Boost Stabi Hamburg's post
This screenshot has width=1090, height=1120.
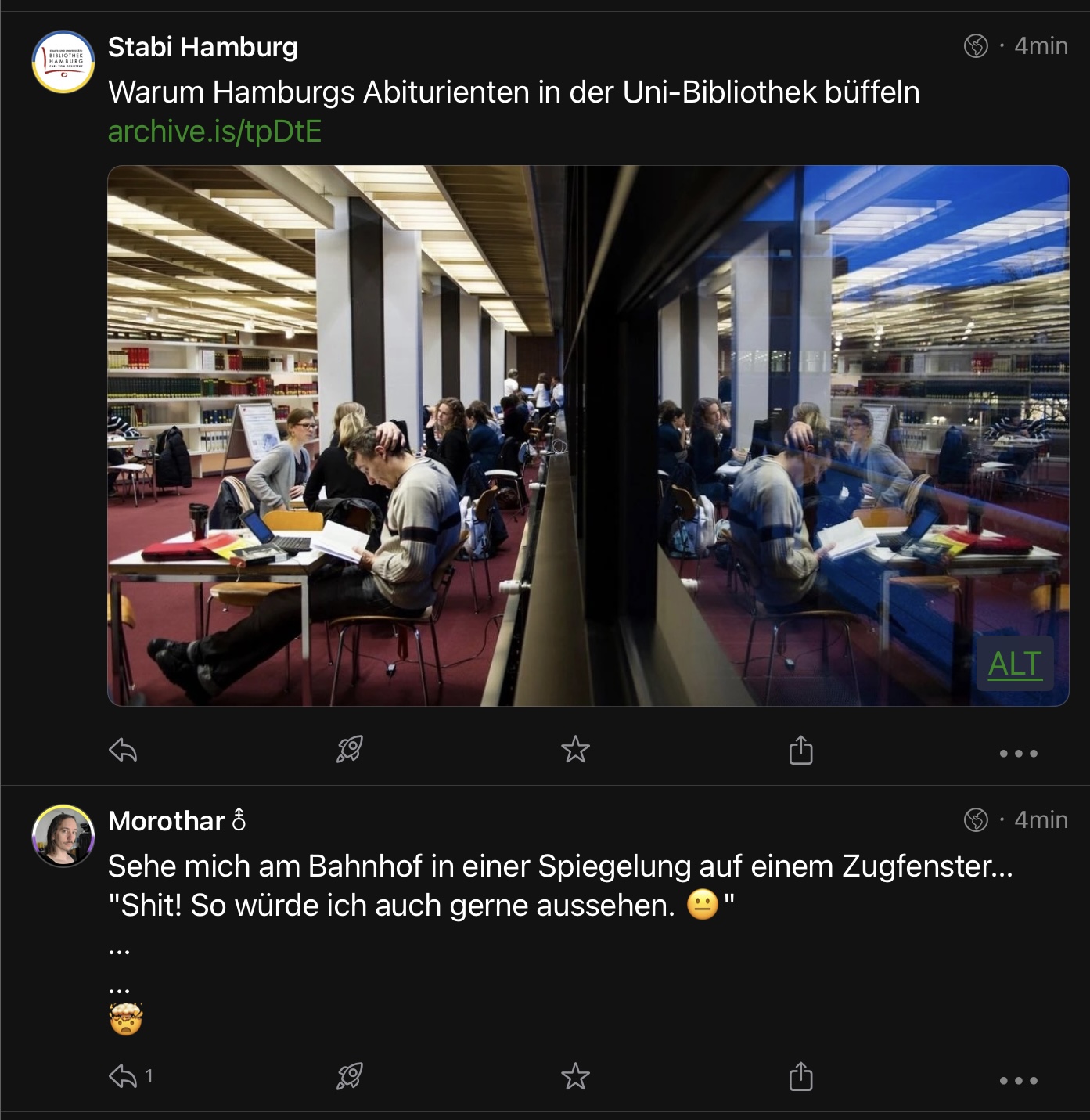point(350,751)
